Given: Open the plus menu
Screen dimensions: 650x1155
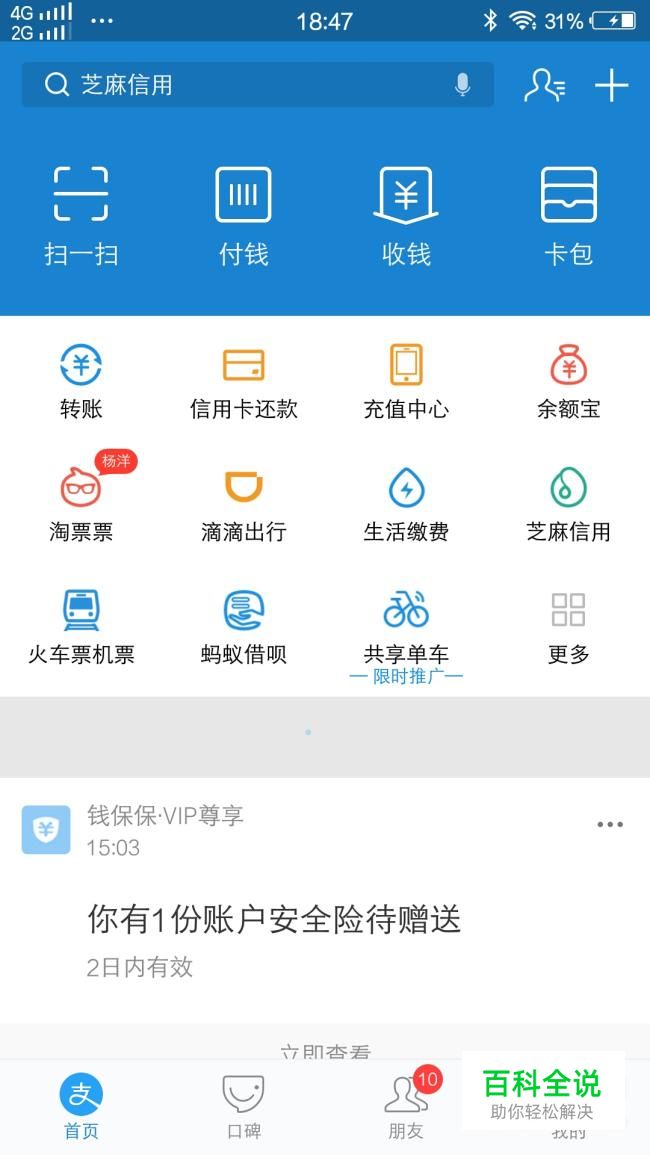Looking at the screenshot, I should pos(611,86).
